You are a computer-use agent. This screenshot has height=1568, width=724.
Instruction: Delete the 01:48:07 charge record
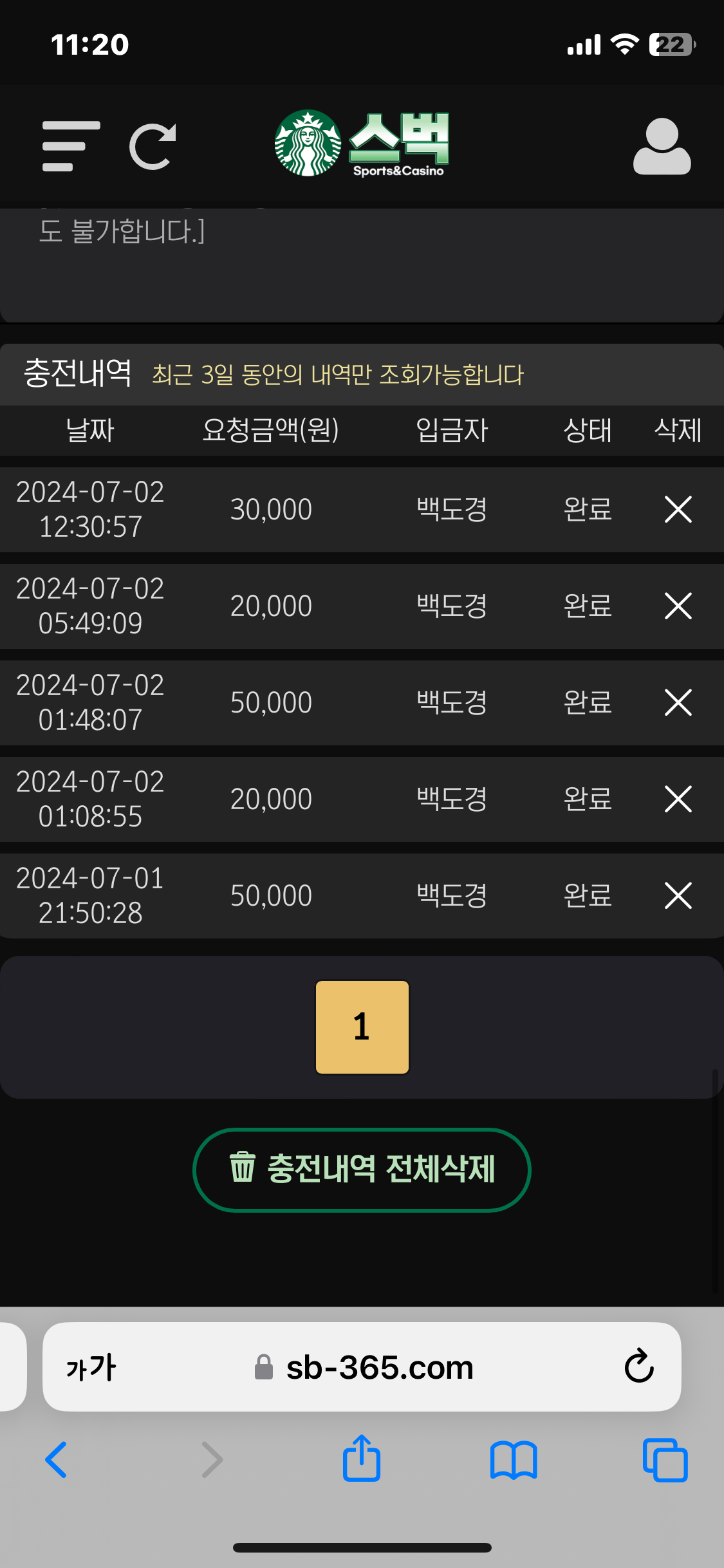(x=678, y=702)
